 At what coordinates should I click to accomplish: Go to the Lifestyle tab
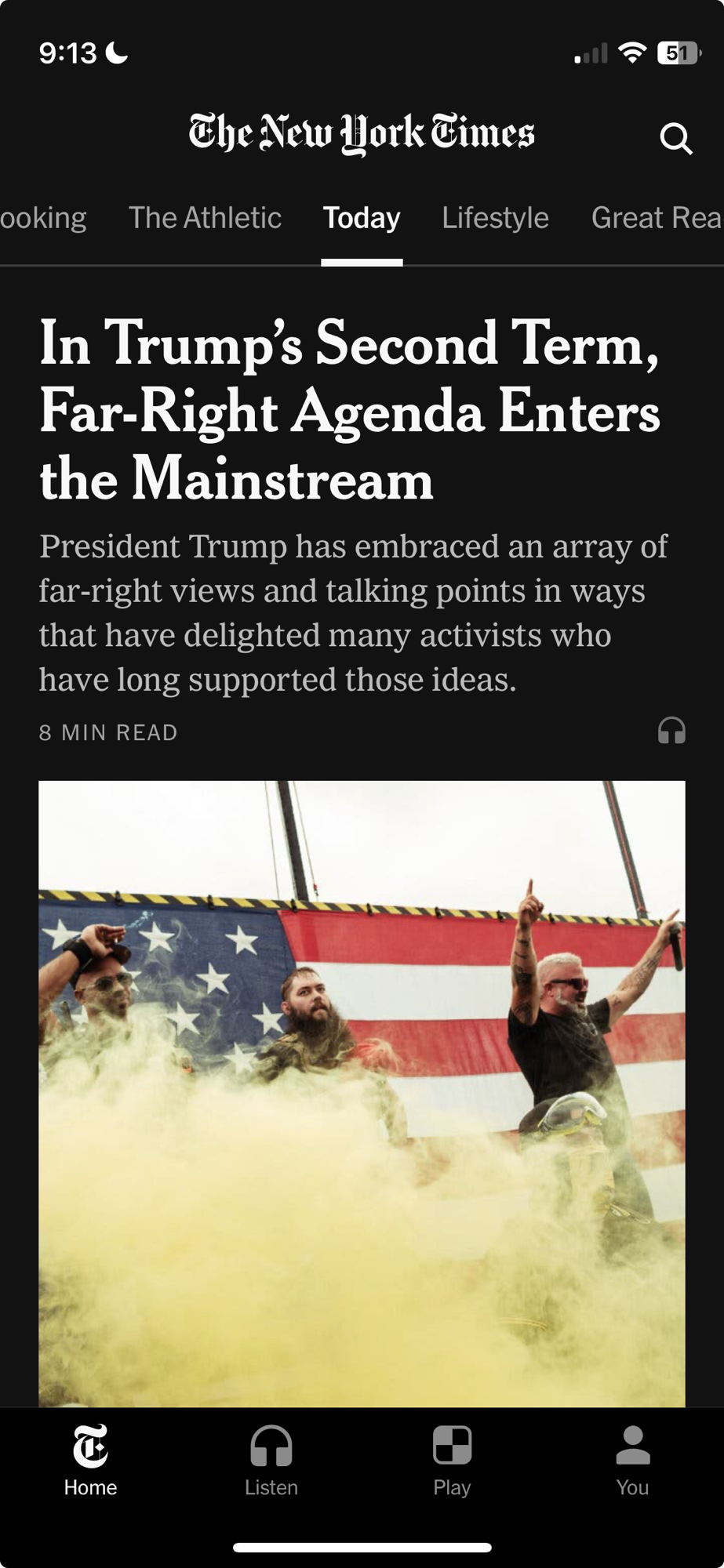point(495,218)
